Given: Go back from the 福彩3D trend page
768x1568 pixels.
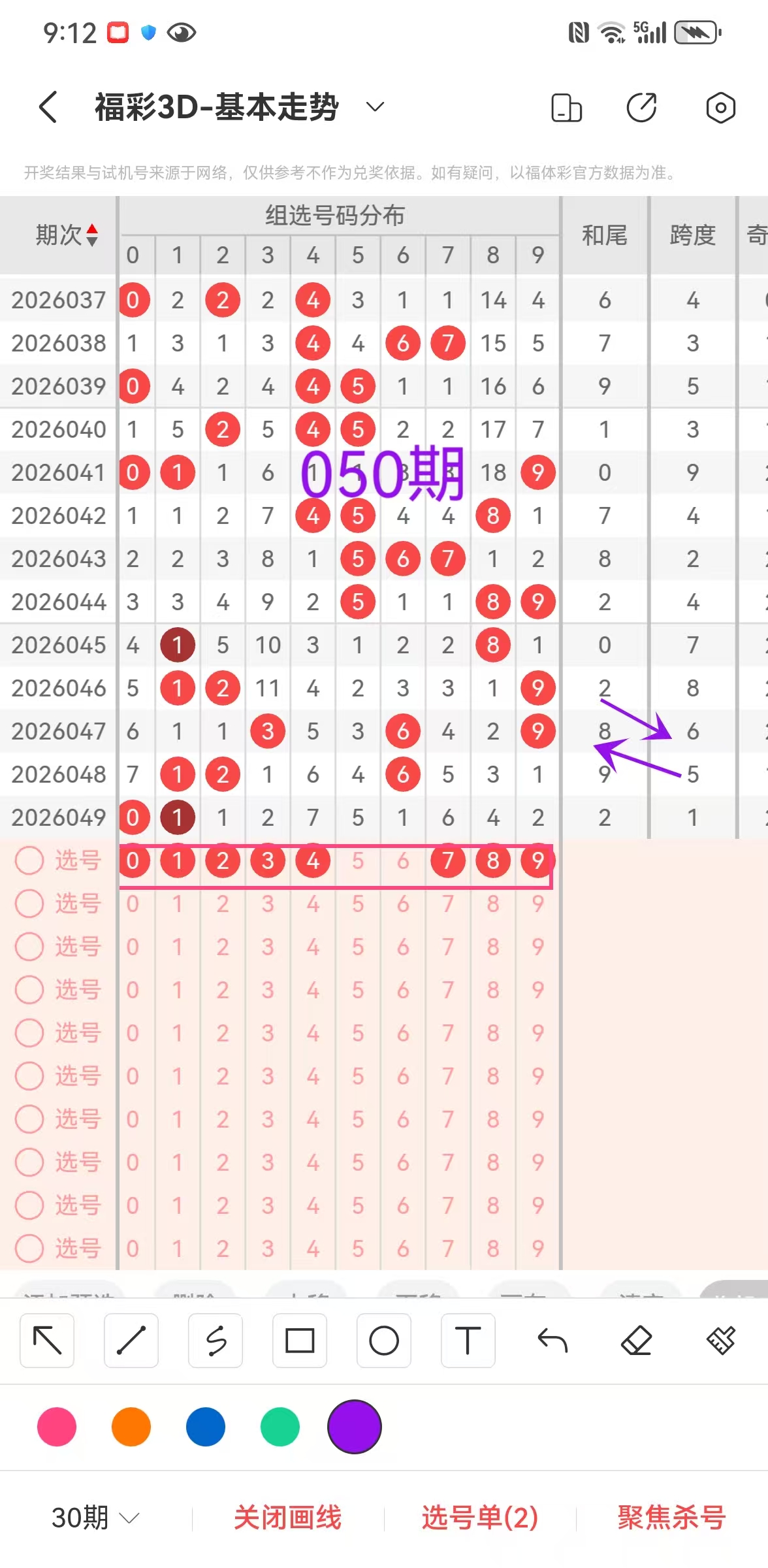Looking at the screenshot, I should [48, 107].
